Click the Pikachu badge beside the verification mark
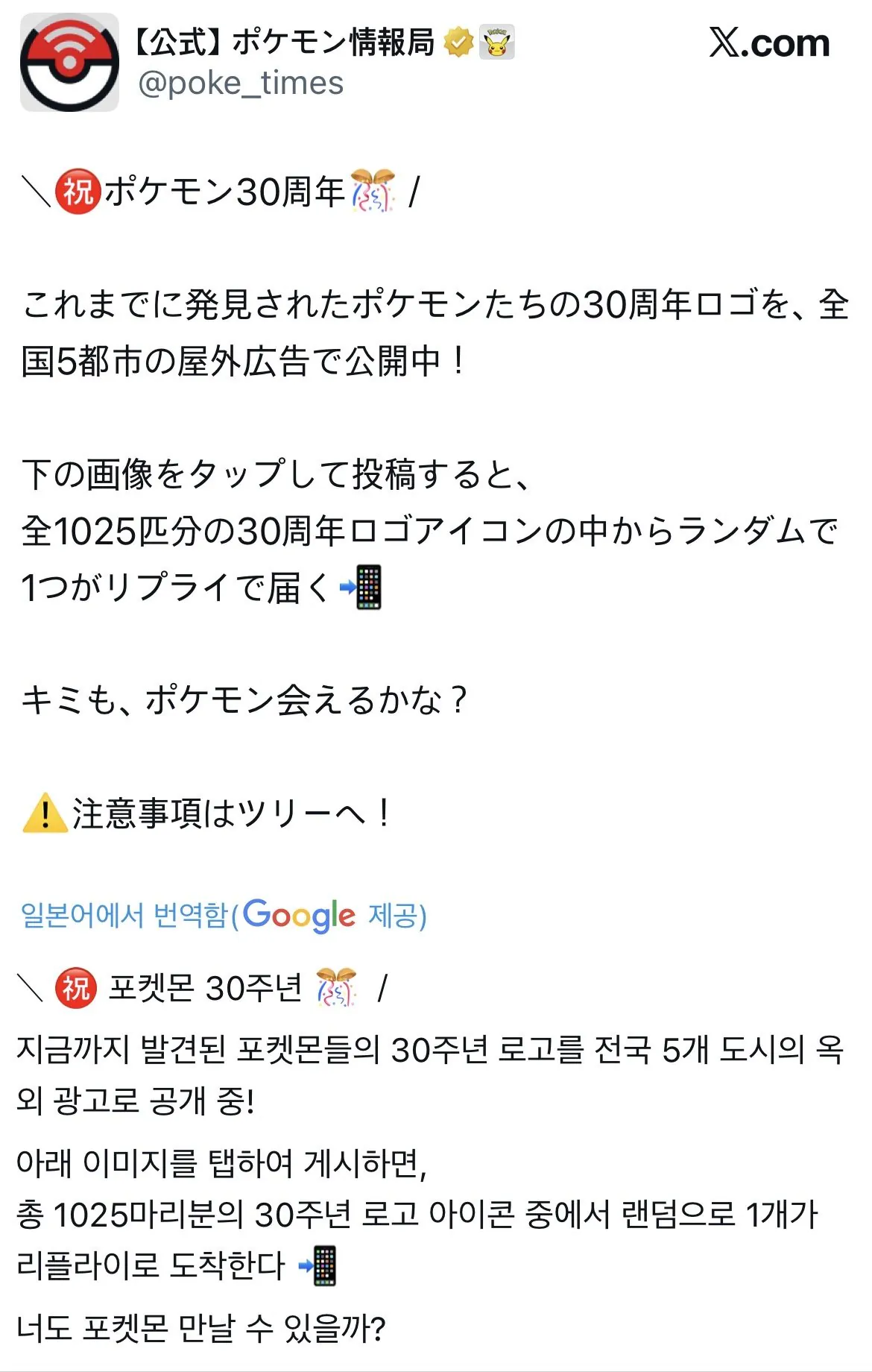The height and width of the screenshot is (1372, 872). [x=496, y=43]
